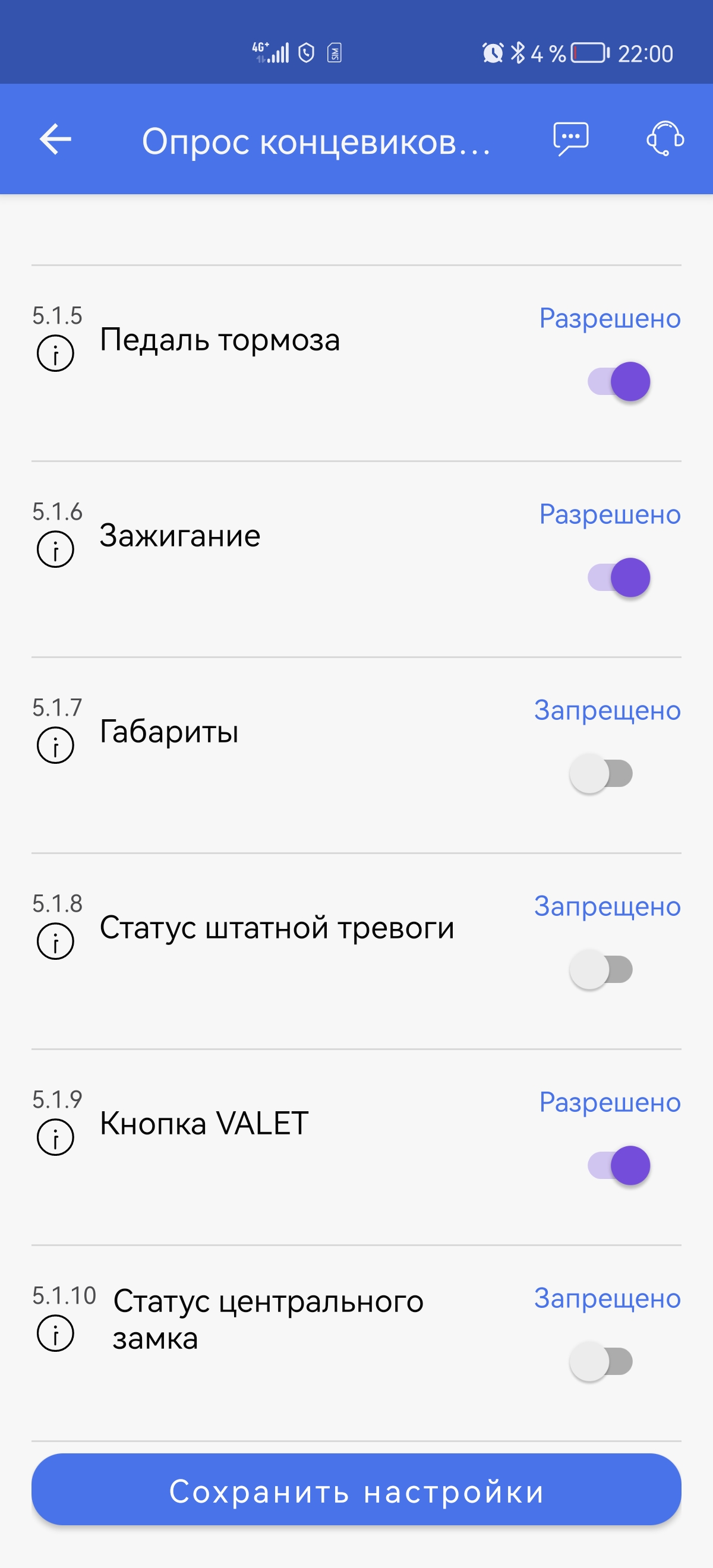Turn off the Зажигание switch

click(x=619, y=578)
